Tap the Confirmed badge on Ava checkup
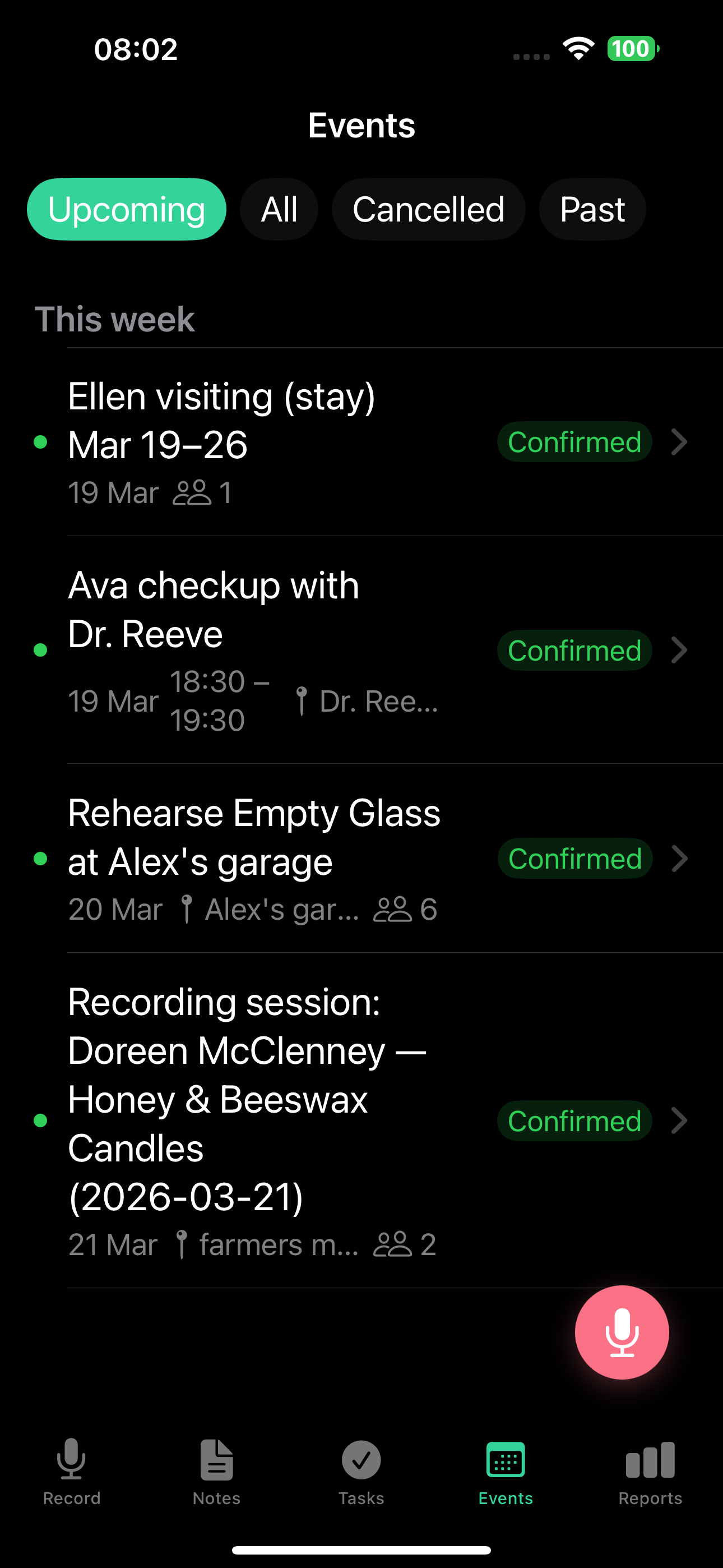Image resolution: width=723 pixels, height=1568 pixels. point(574,650)
